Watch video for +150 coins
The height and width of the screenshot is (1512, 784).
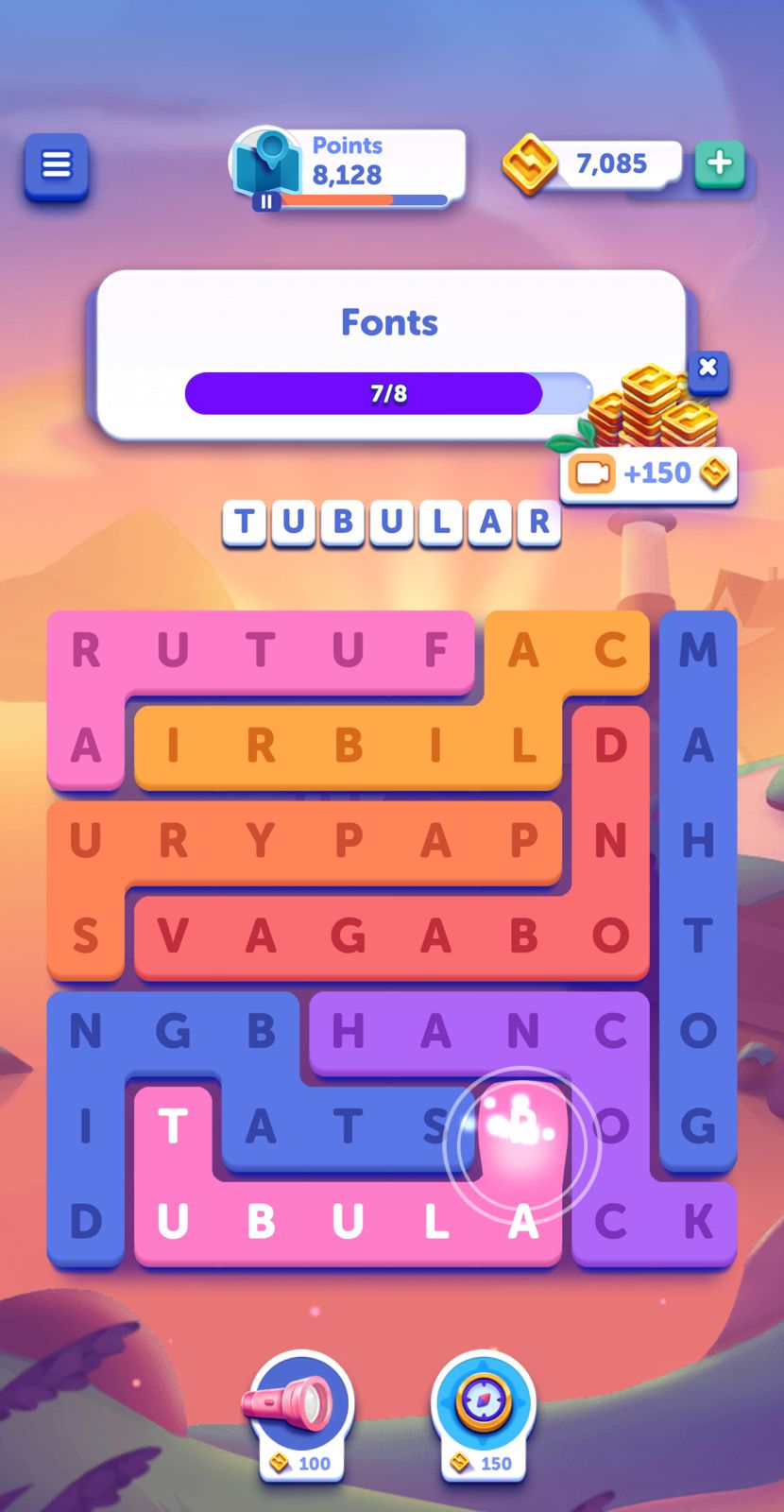[x=649, y=473]
